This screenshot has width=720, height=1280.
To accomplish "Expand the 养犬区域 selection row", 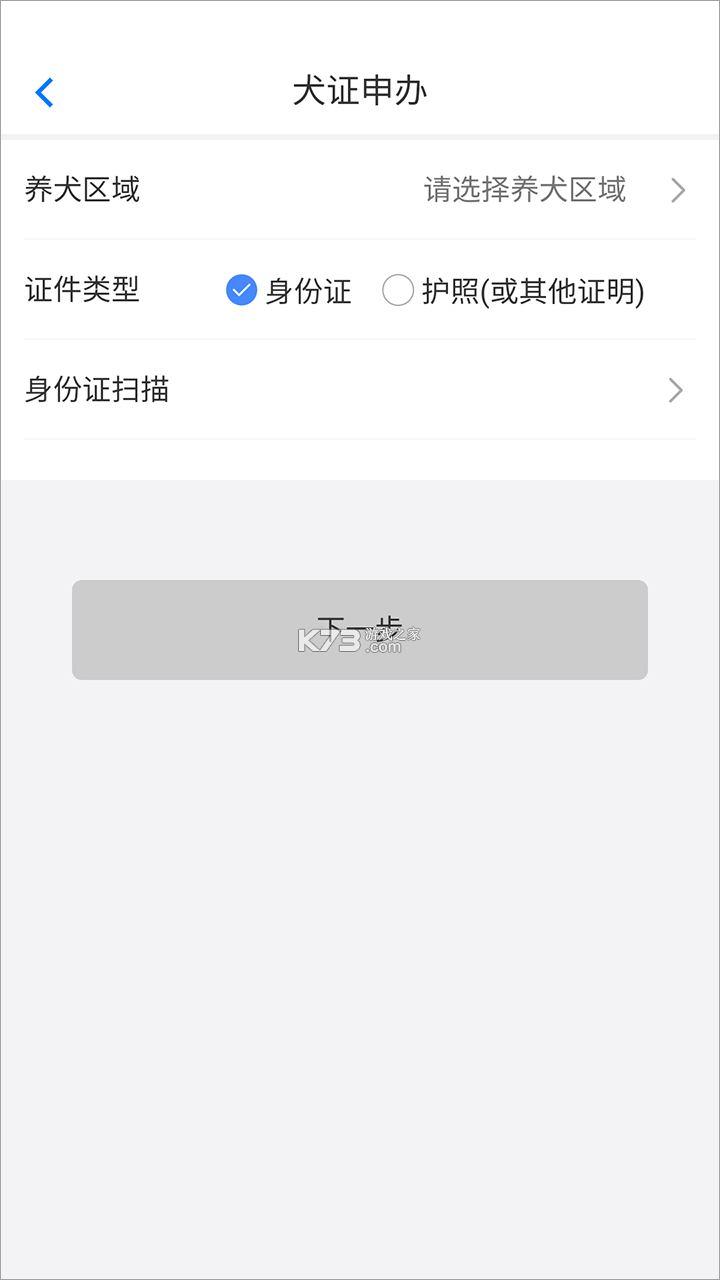I will 360,190.
